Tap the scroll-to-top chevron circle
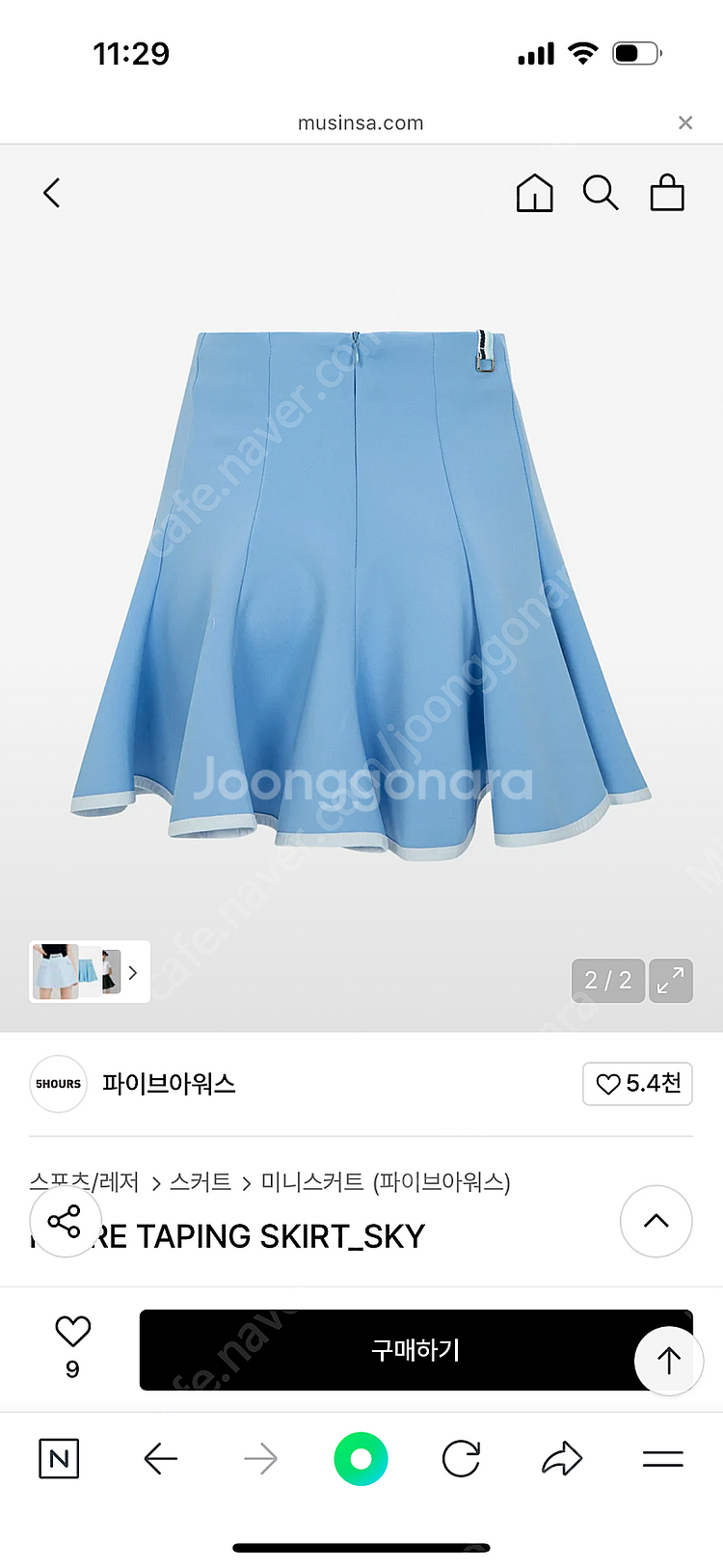The height and width of the screenshot is (1568, 723). (656, 1221)
